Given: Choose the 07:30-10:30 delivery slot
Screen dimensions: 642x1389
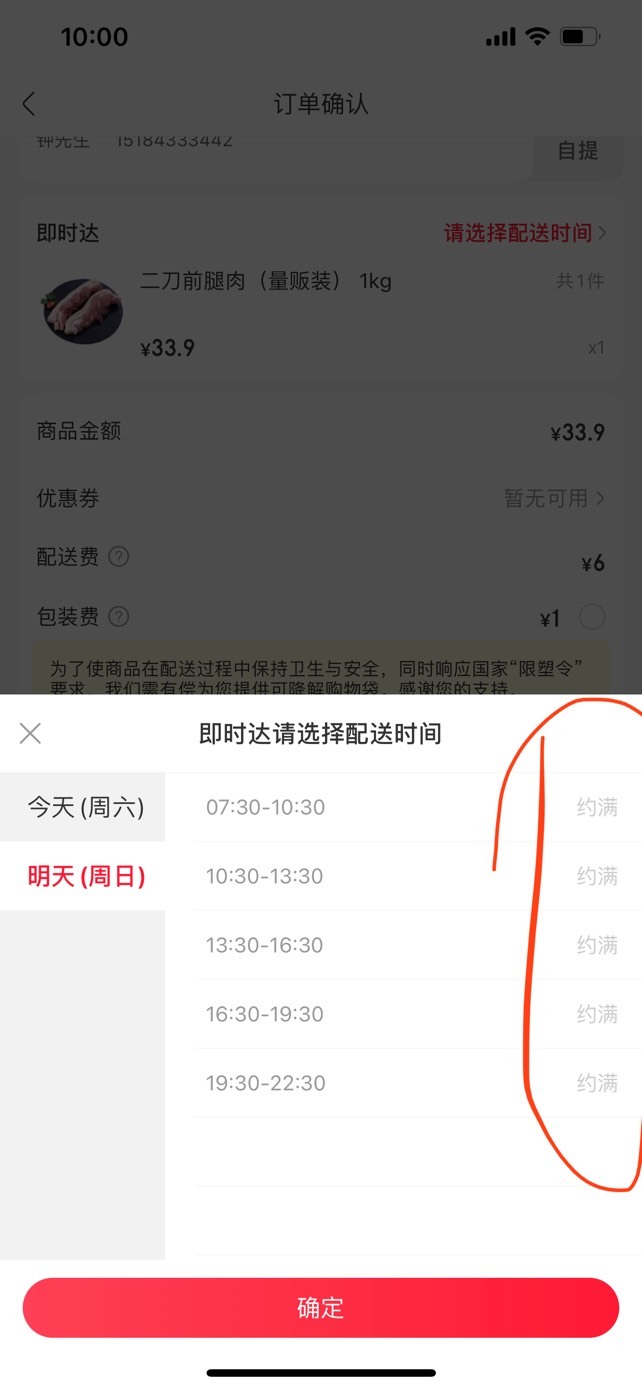Looking at the screenshot, I should click(418, 807).
